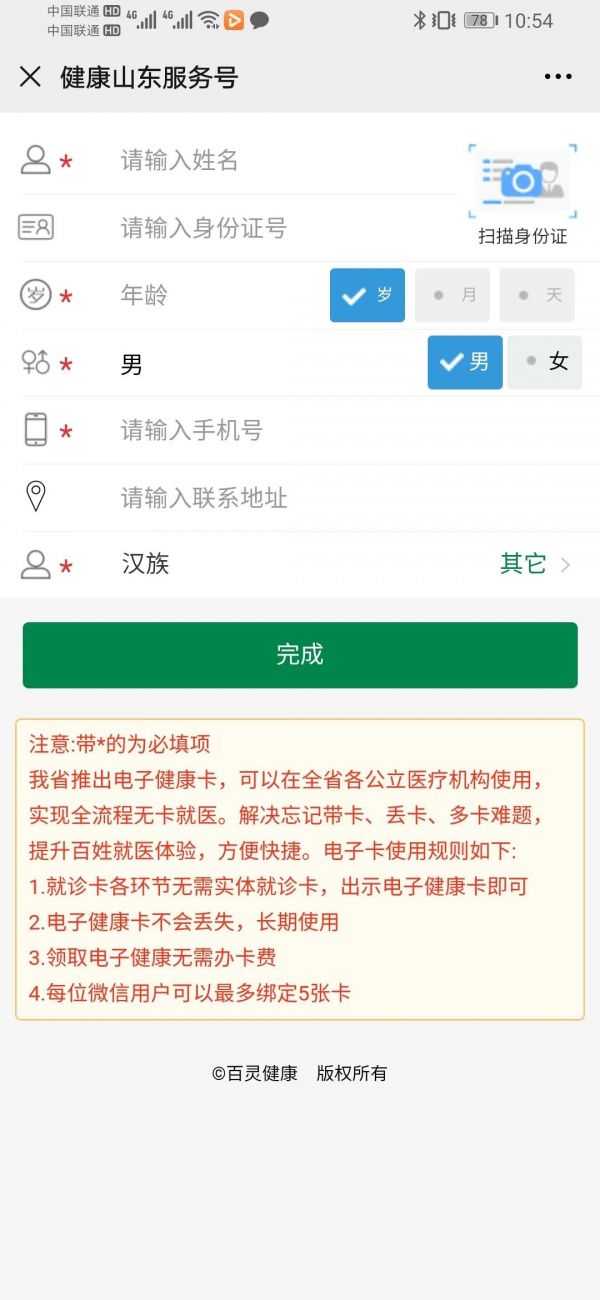
Task: Submit the form with 完成
Action: click(300, 655)
